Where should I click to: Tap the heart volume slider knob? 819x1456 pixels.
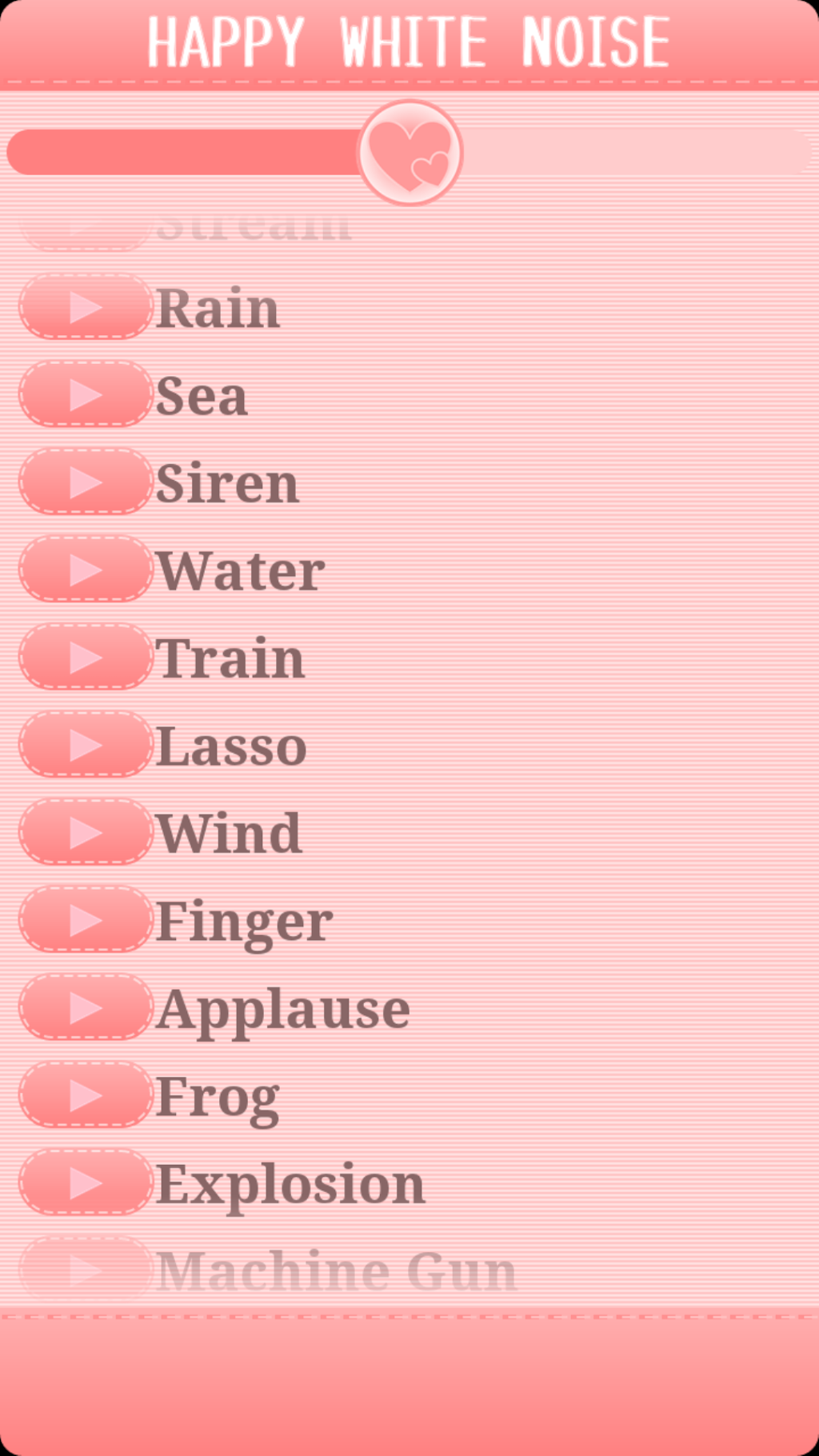pyautogui.click(x=410, y=153)
